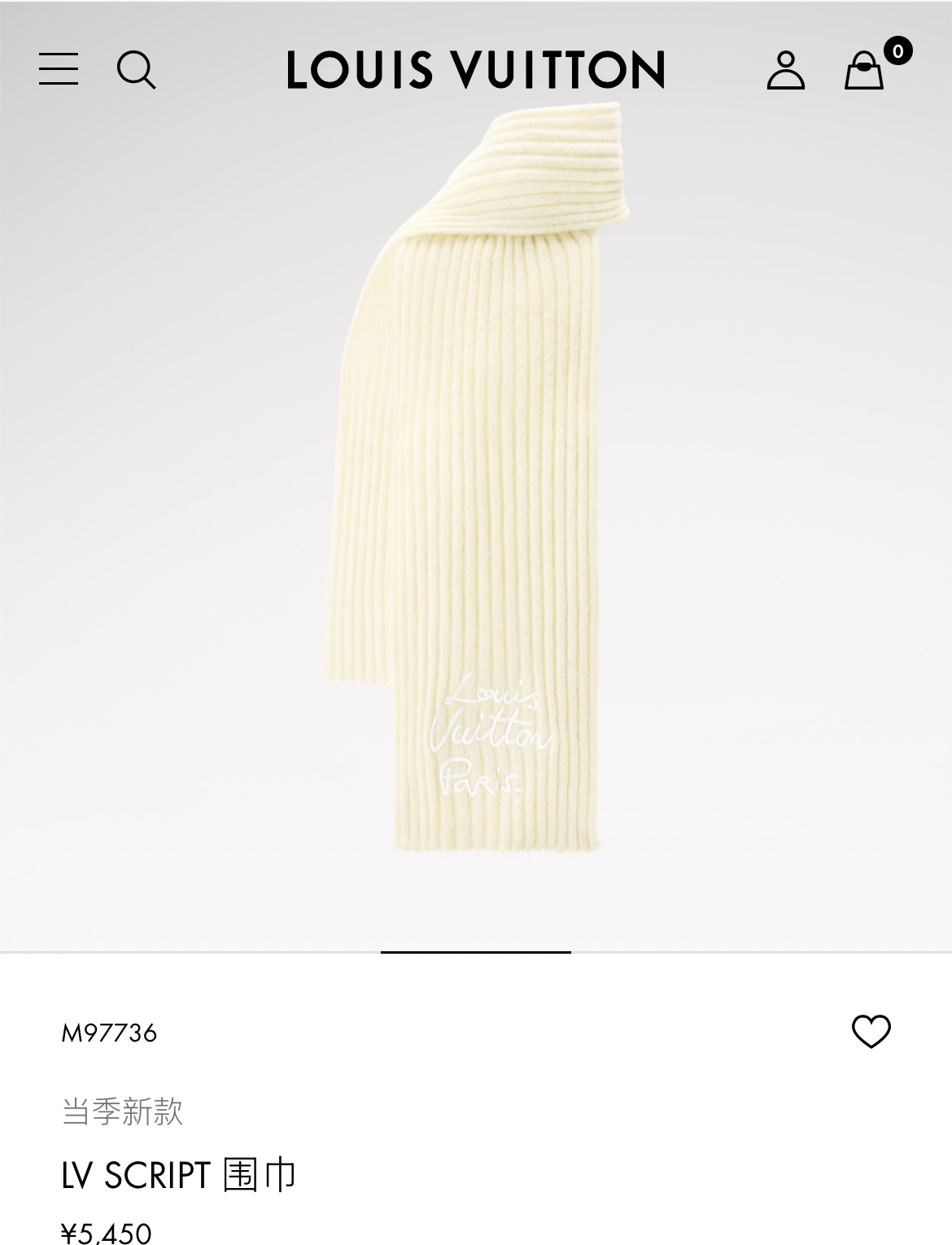
Task: Add LV Script scarf to wishlist
Action: [871, 1032]
